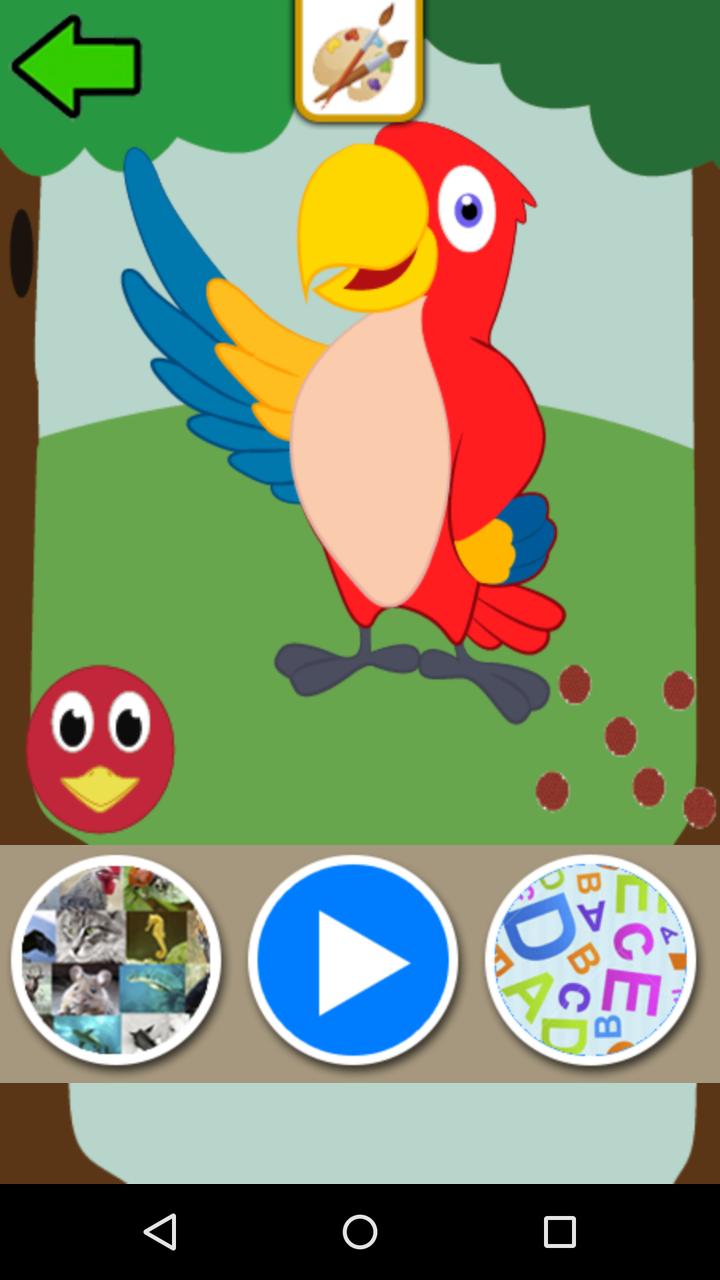Open the paint palette coloring button
720x1280 pixels.
pyautogui.click(x=359, y=60)
